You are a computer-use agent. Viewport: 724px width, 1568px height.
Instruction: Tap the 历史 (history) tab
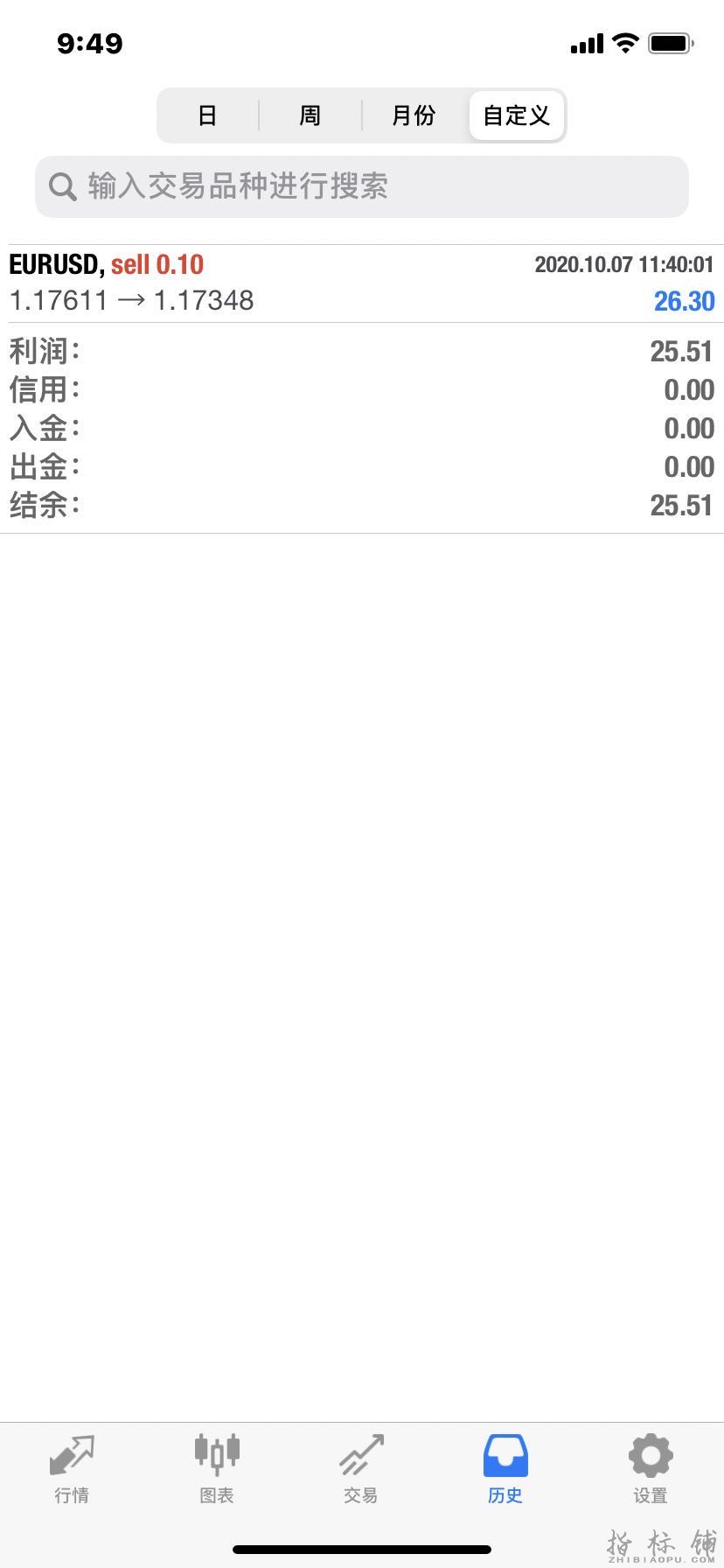click(x=505, y=1469)
